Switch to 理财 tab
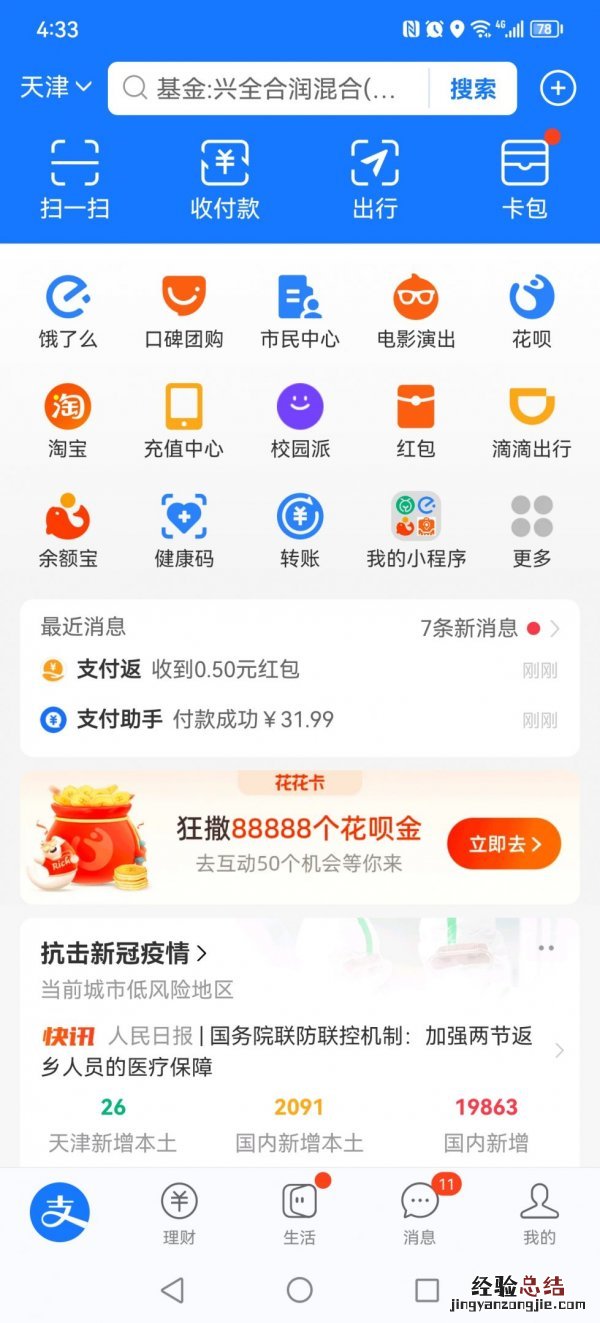The height and width of the screenshot is (1323, 600). (179, 1212)
